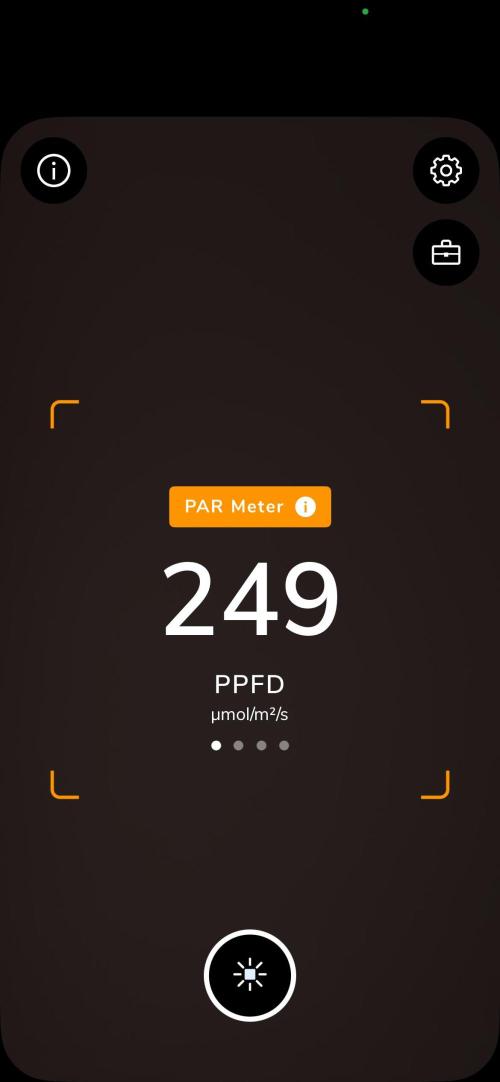500x1082 pixels.
Task: Open the info circle icon
Action: coord(54,170)
